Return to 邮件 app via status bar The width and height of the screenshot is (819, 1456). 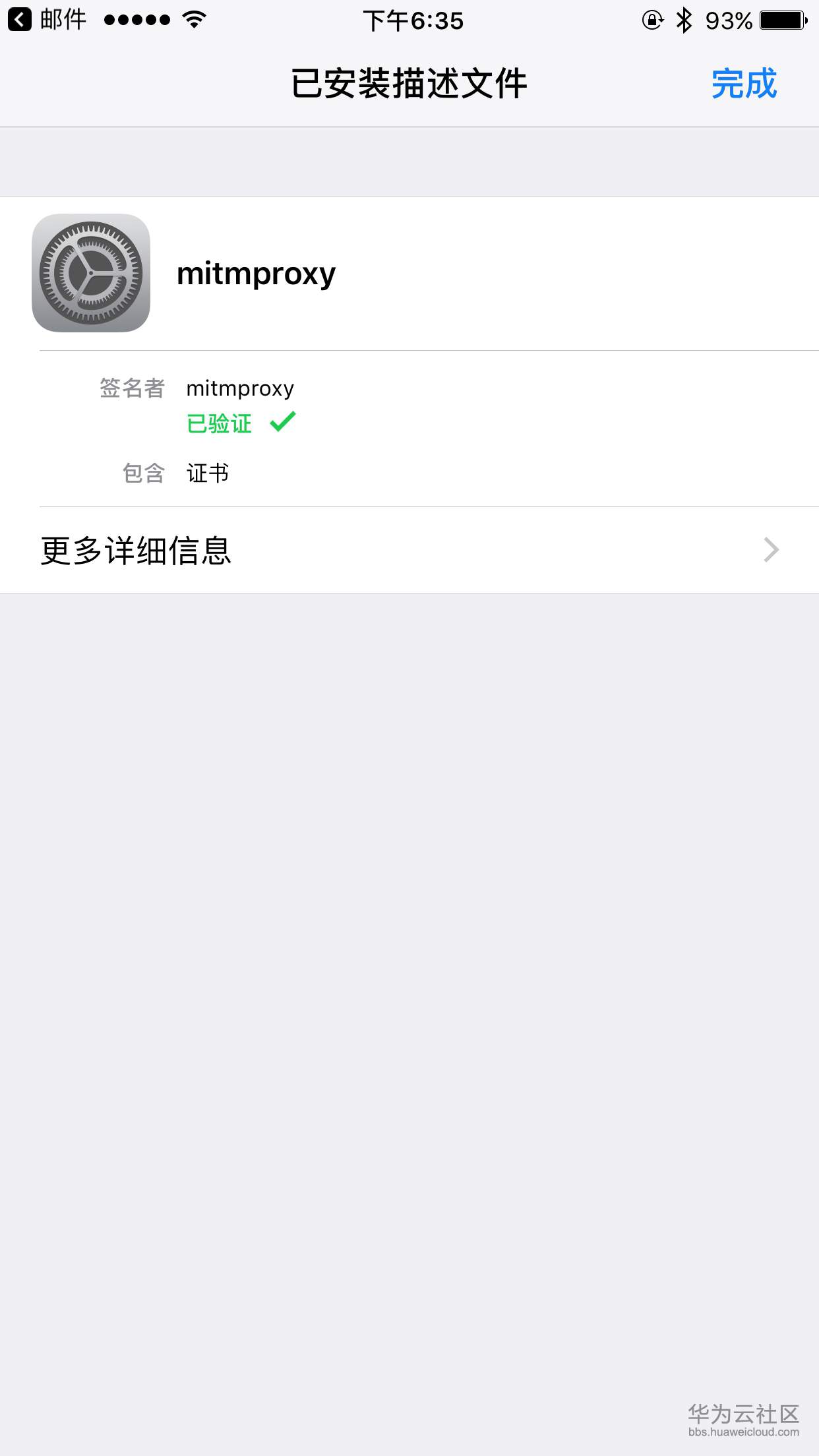(47, 20)
